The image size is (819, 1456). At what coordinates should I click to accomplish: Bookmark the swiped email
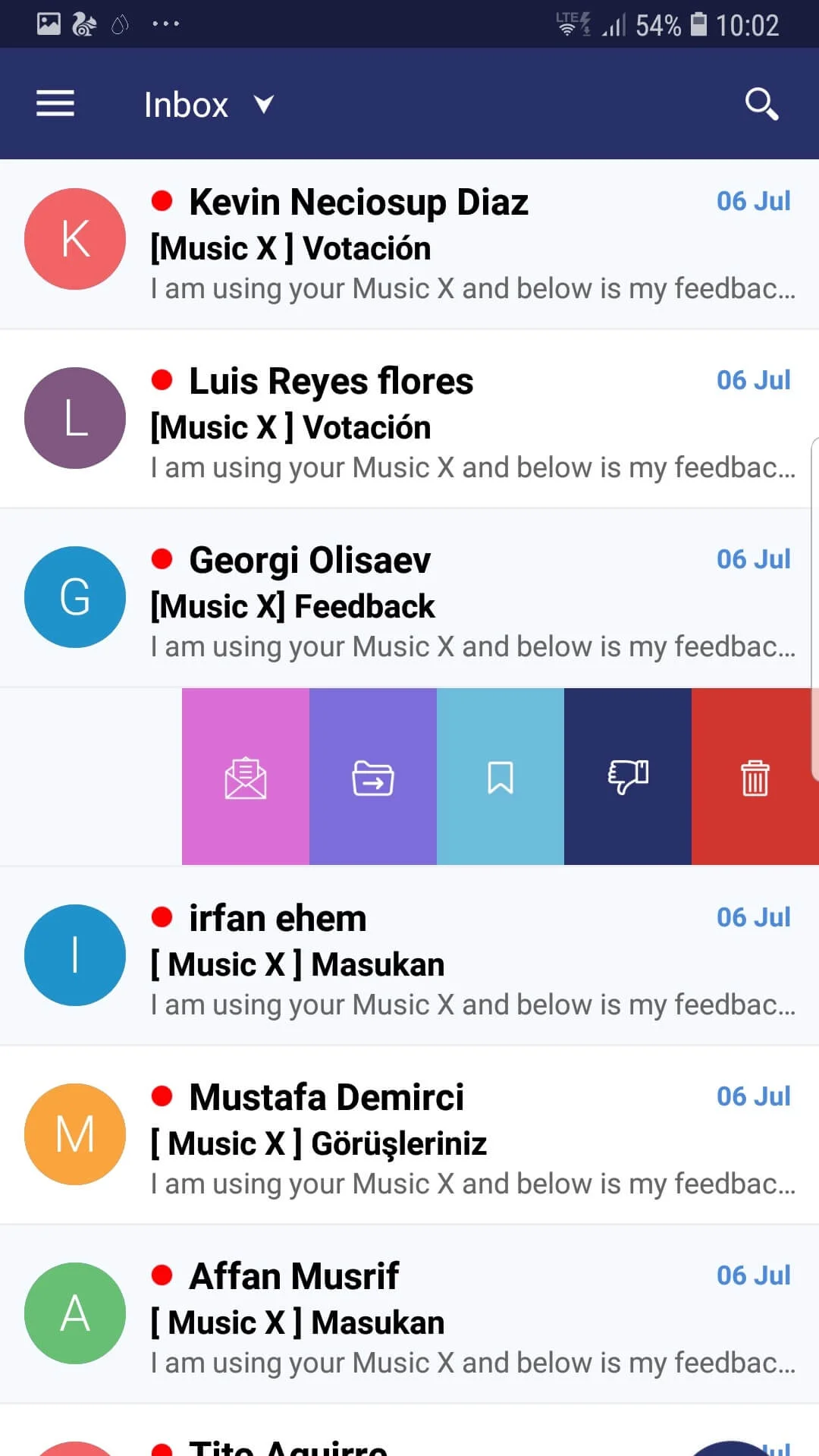(500, 777)
